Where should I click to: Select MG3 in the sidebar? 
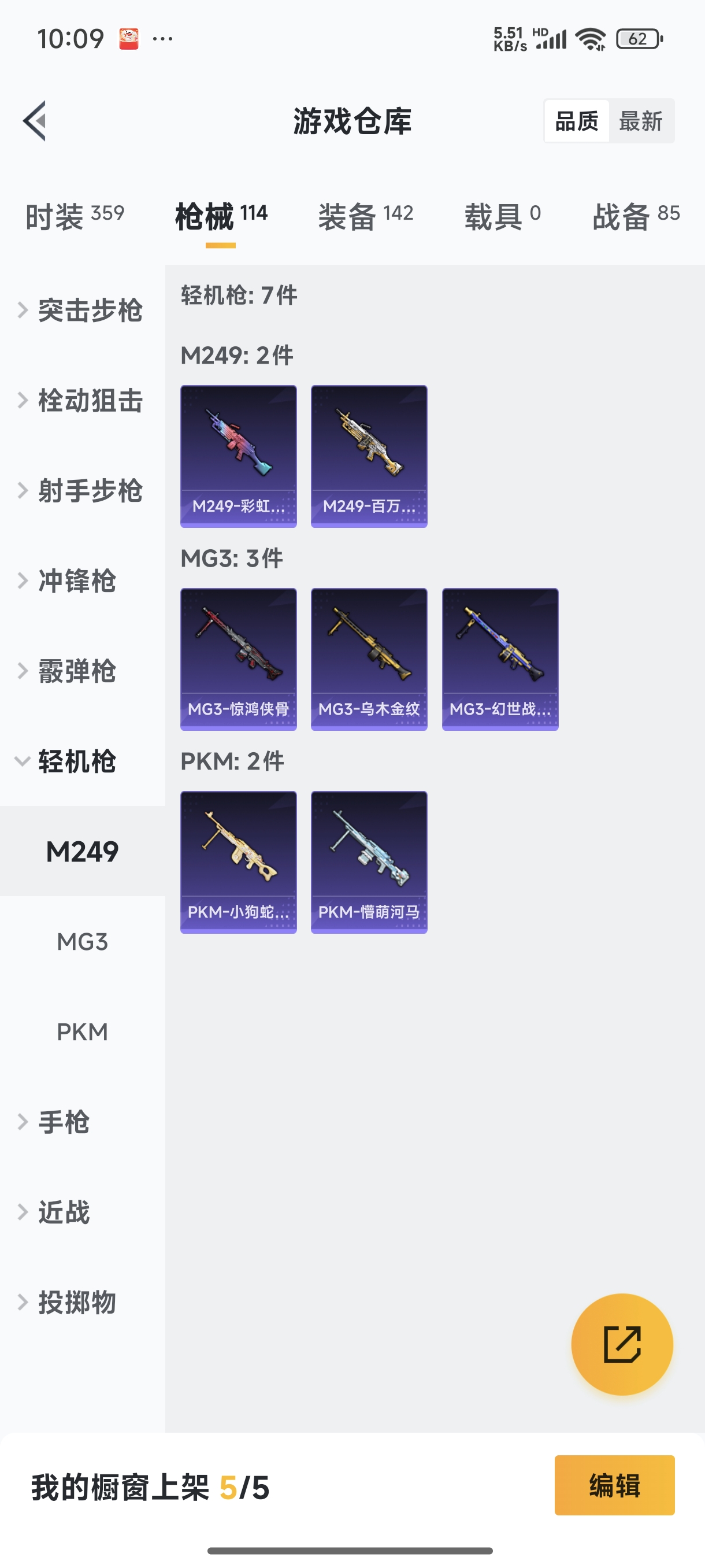click(82, 942)
